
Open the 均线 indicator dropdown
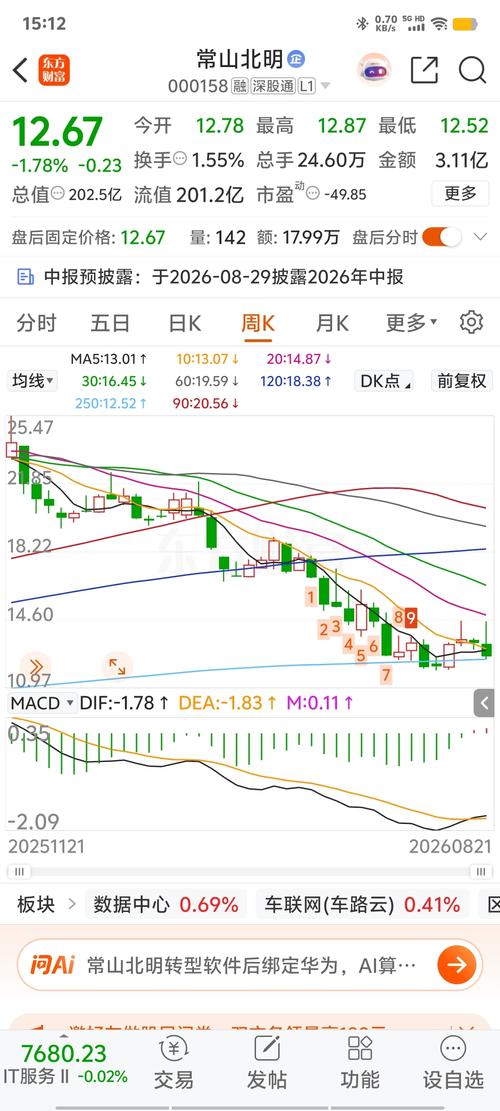point(33,381)
